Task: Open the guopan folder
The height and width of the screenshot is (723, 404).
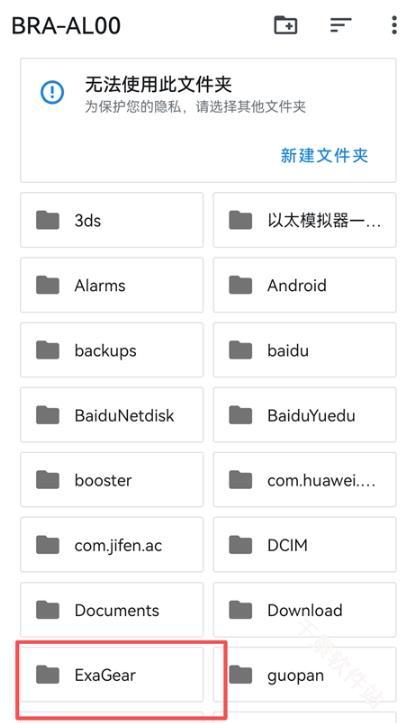Action: tap(304, 675)
